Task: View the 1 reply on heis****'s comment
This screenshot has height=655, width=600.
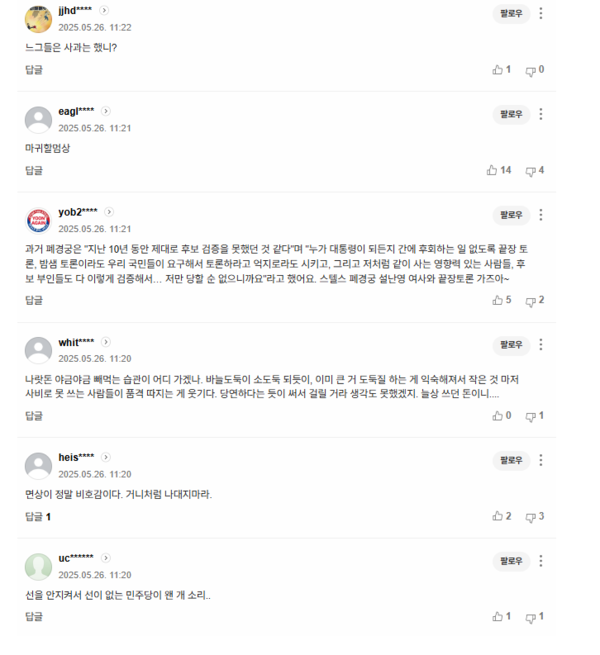Action: tap(38, 517)
